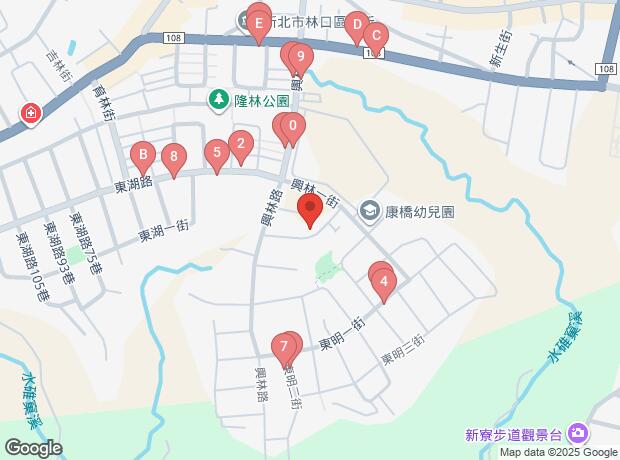This screenshot has height=460, width=620.
Task: Tap map marker 8
Action: (x=175, y=156)
